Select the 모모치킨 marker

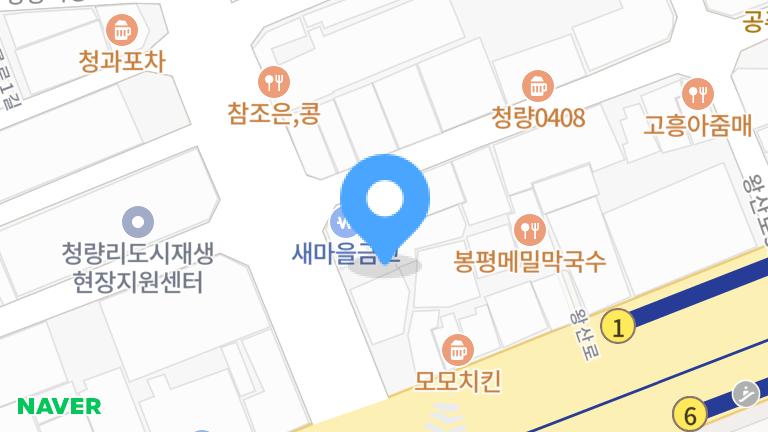[x=457, y=349]
